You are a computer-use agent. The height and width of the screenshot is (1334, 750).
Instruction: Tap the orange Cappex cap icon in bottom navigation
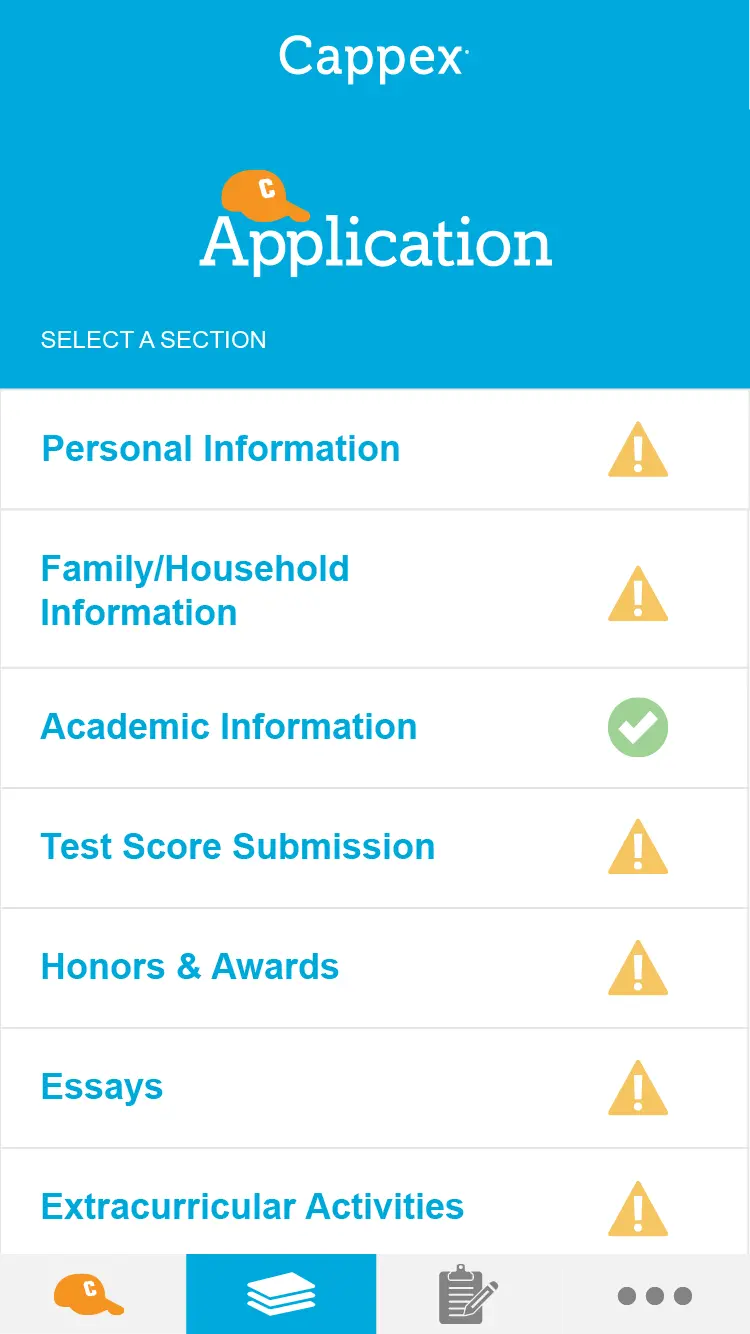[x=87, y=1293]
